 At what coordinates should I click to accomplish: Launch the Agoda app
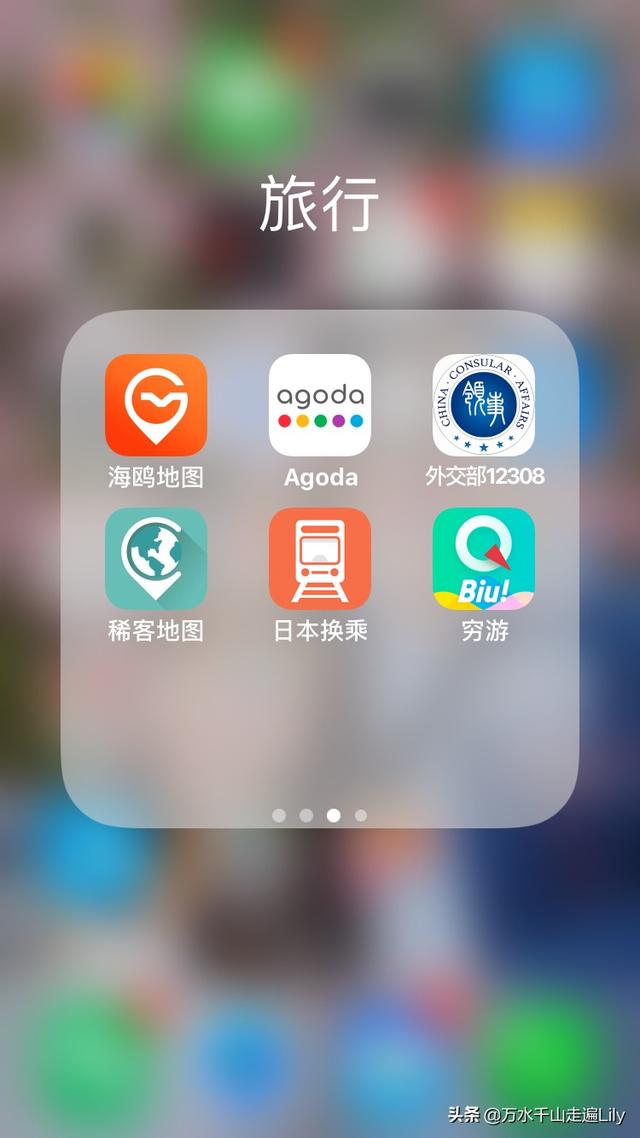[320, 405]
